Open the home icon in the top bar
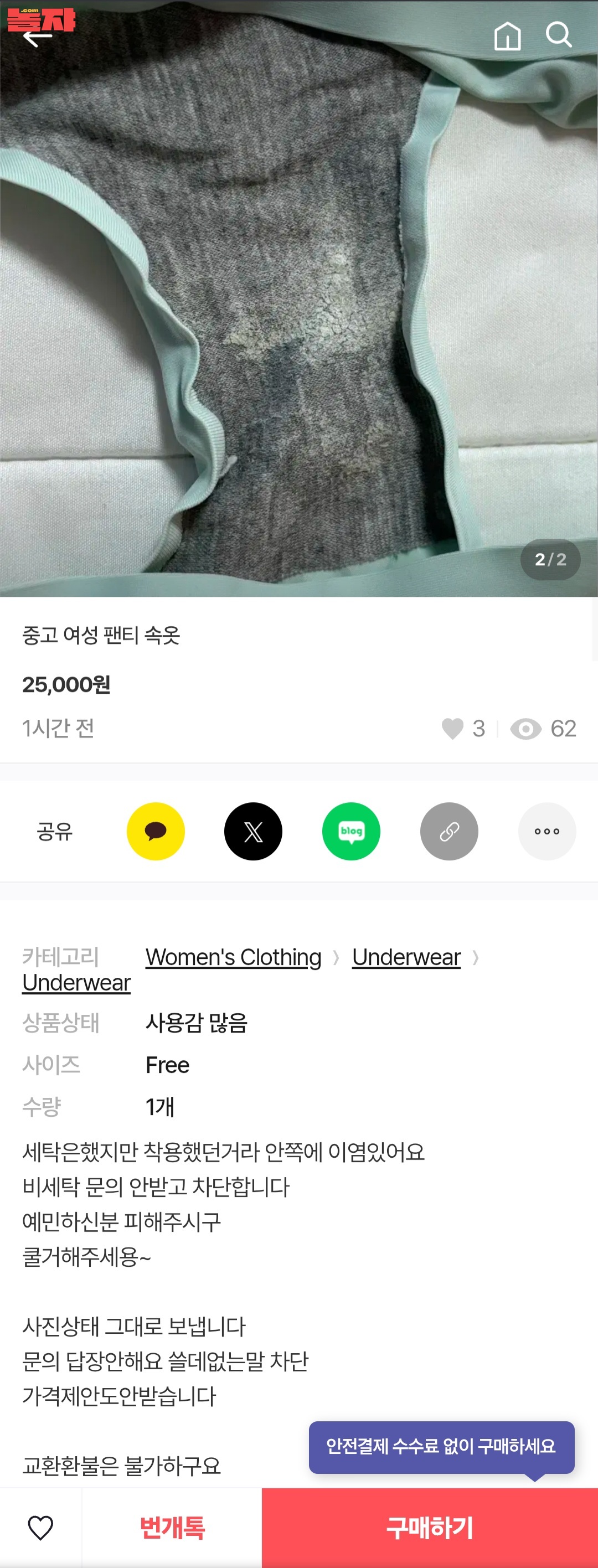 coord(507,35)
